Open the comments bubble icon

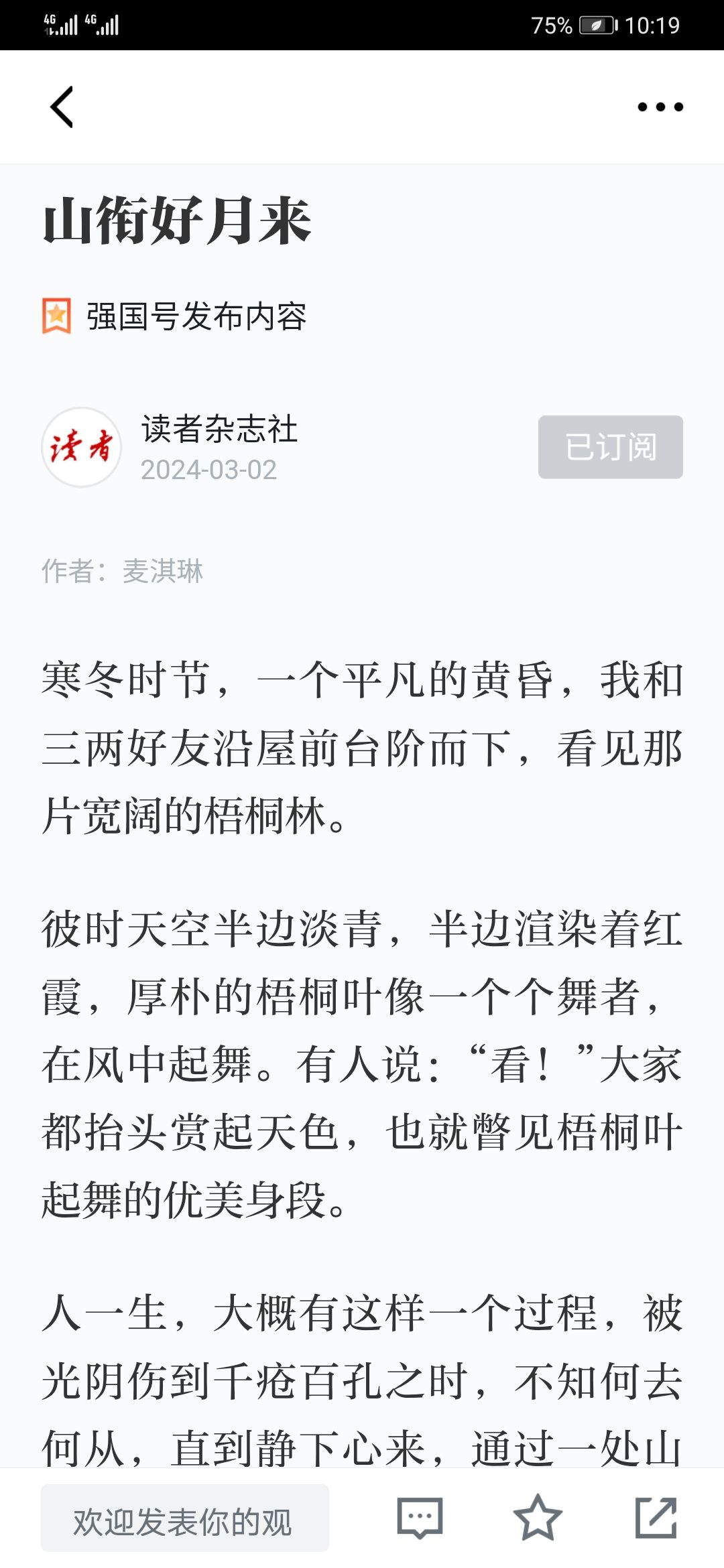pos(420,1518)
